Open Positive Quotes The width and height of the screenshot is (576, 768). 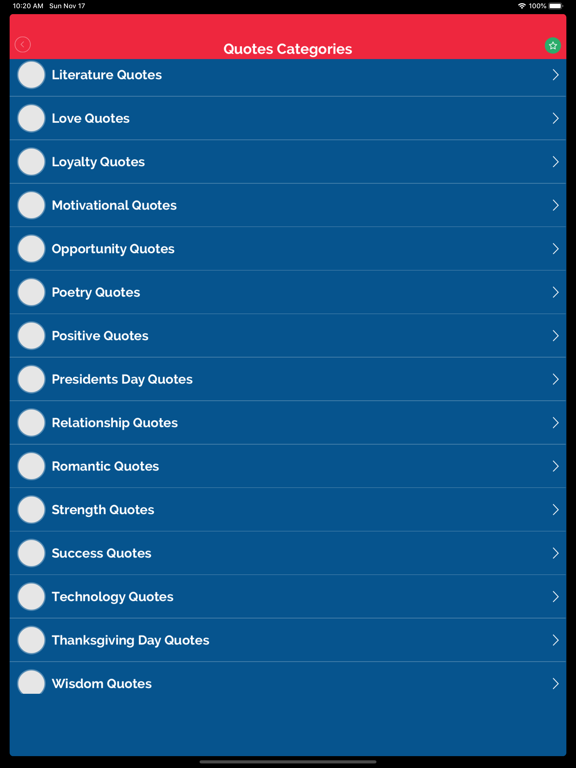coord(288,336)
